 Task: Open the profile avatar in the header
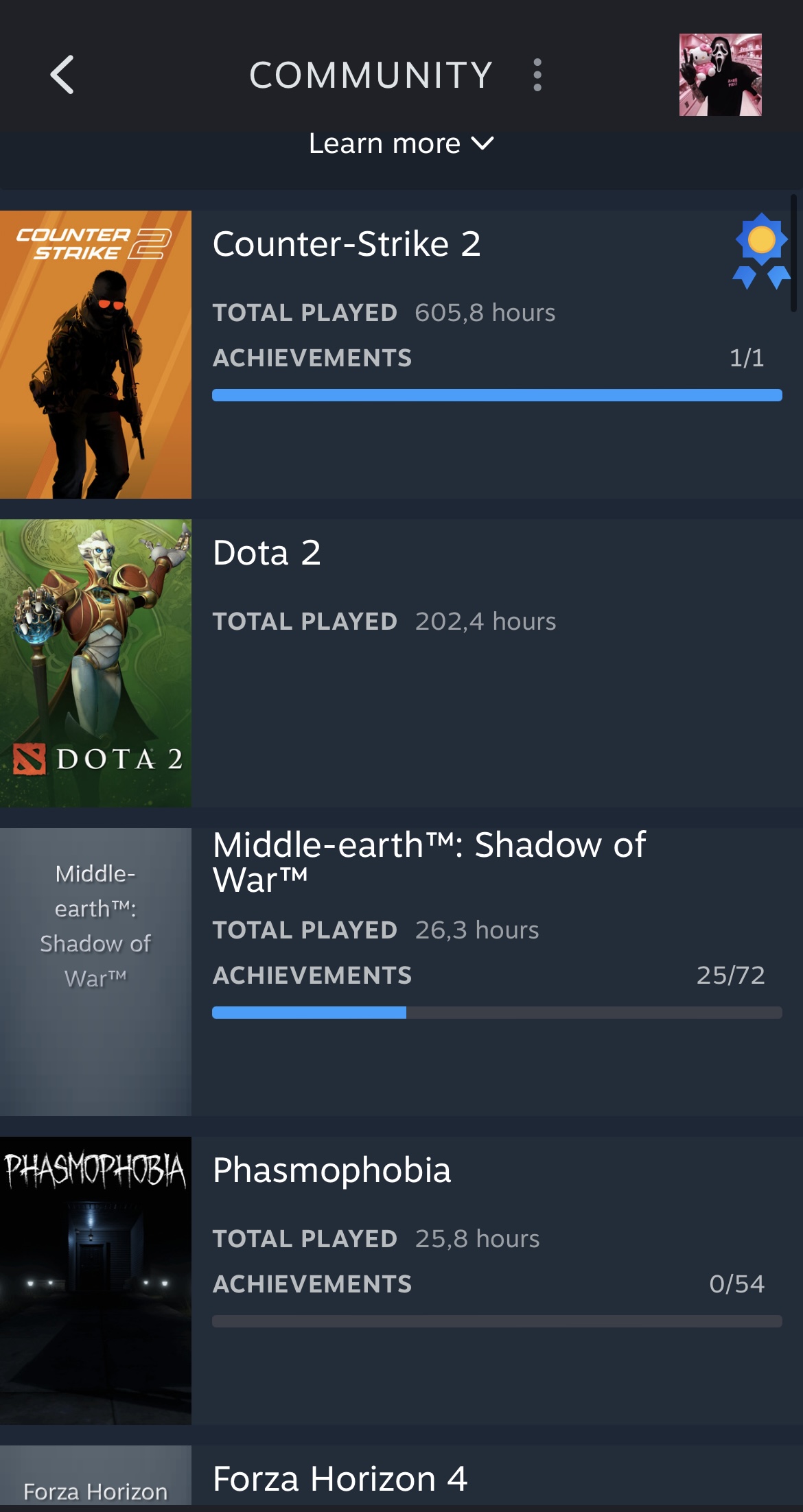(720, 75)
